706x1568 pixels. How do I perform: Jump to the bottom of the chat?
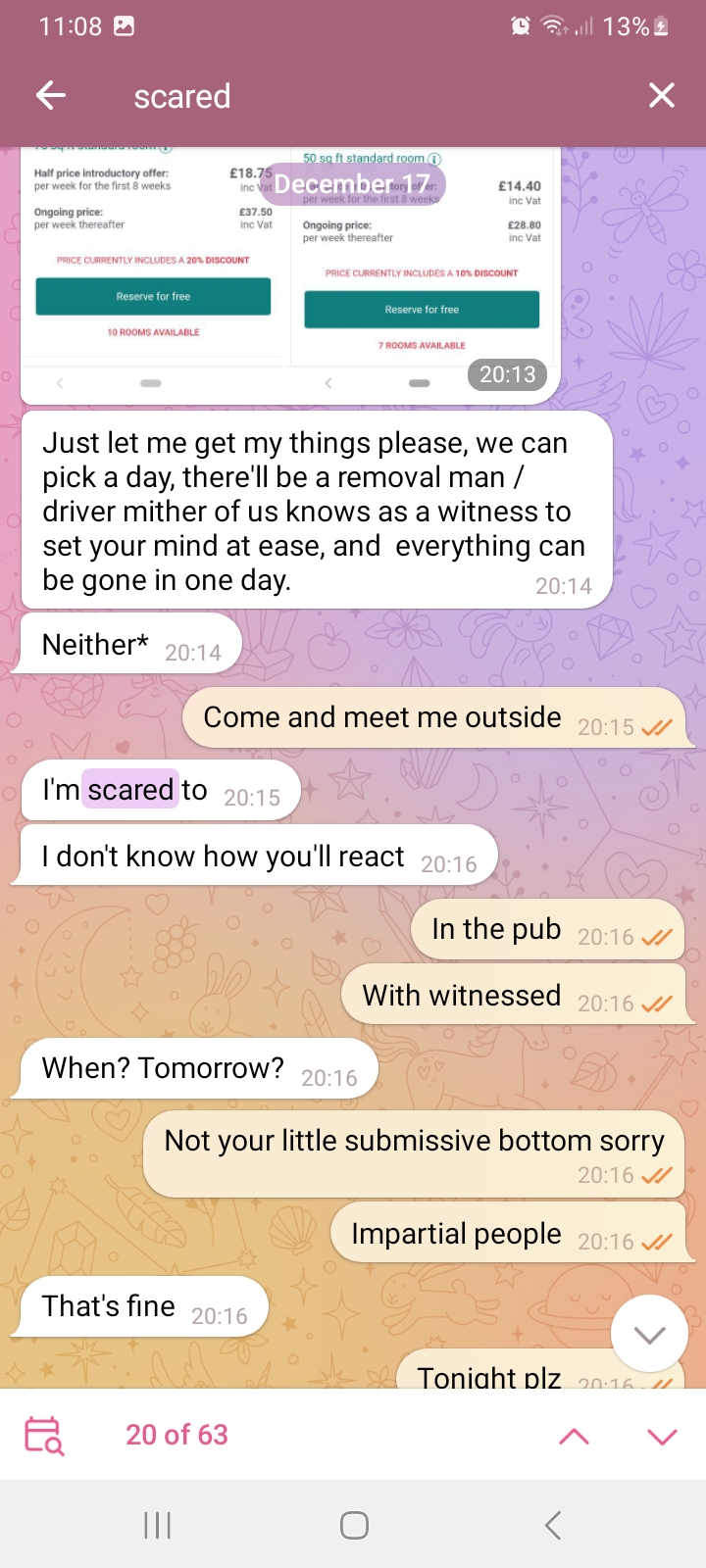pos(649,1334)
